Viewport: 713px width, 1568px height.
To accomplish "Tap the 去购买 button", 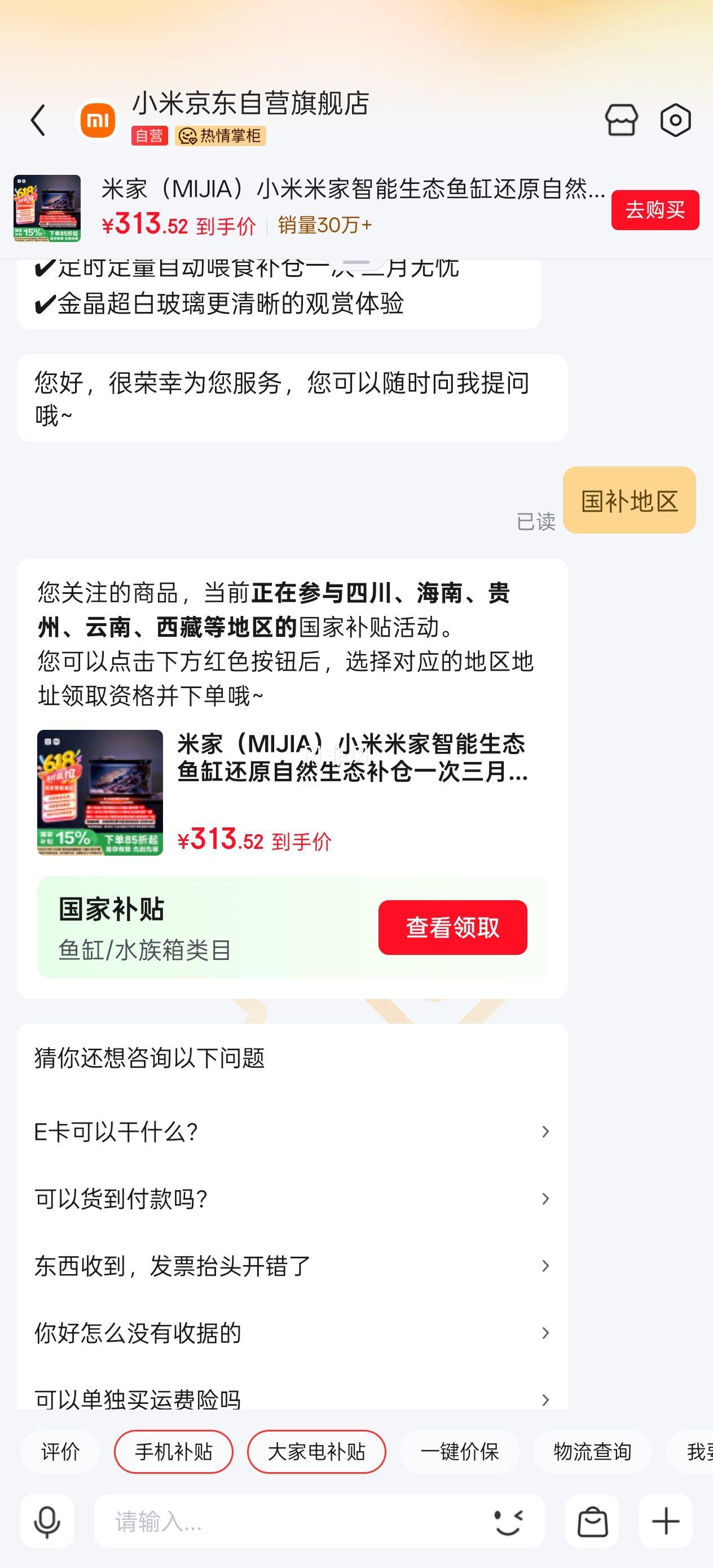I will [654, 210].
